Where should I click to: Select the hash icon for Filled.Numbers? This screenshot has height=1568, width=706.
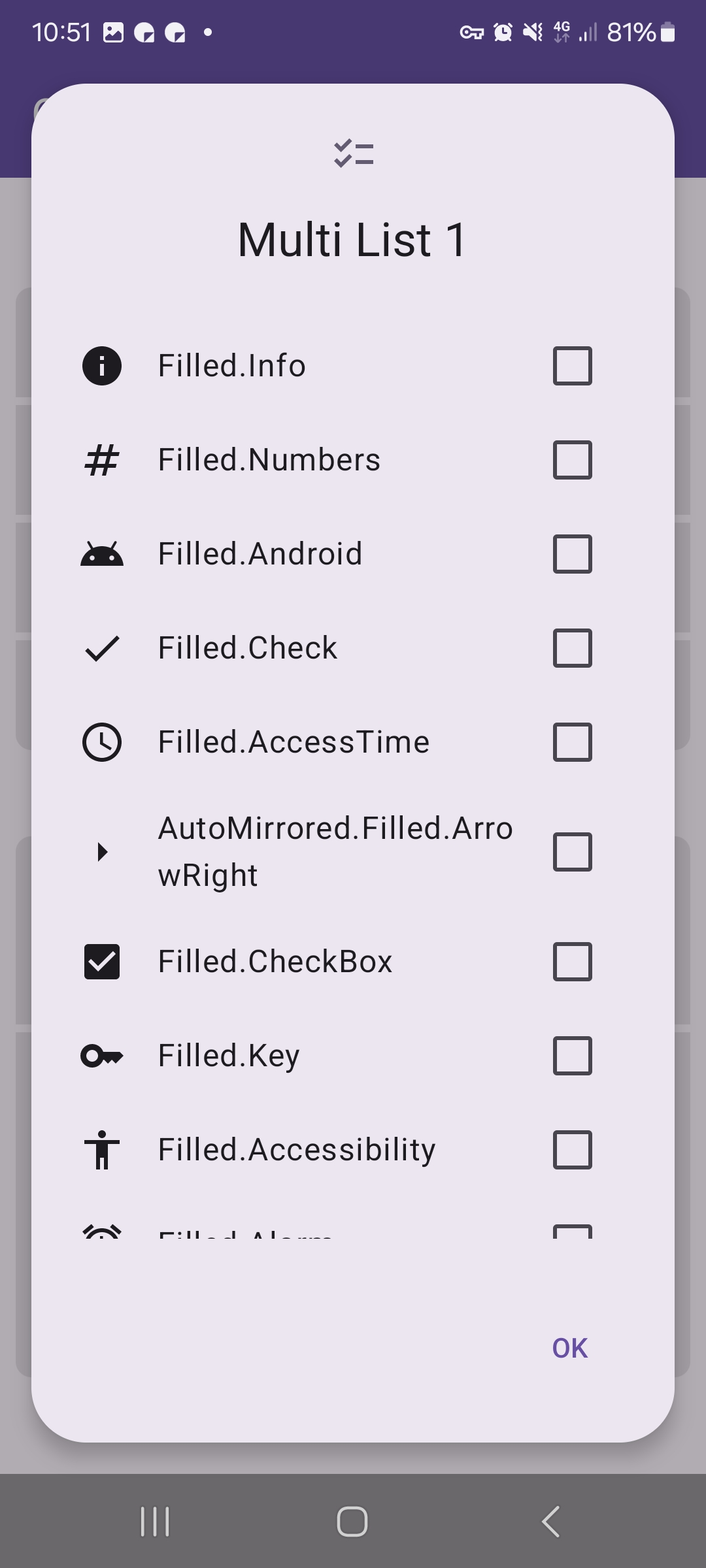102,459
